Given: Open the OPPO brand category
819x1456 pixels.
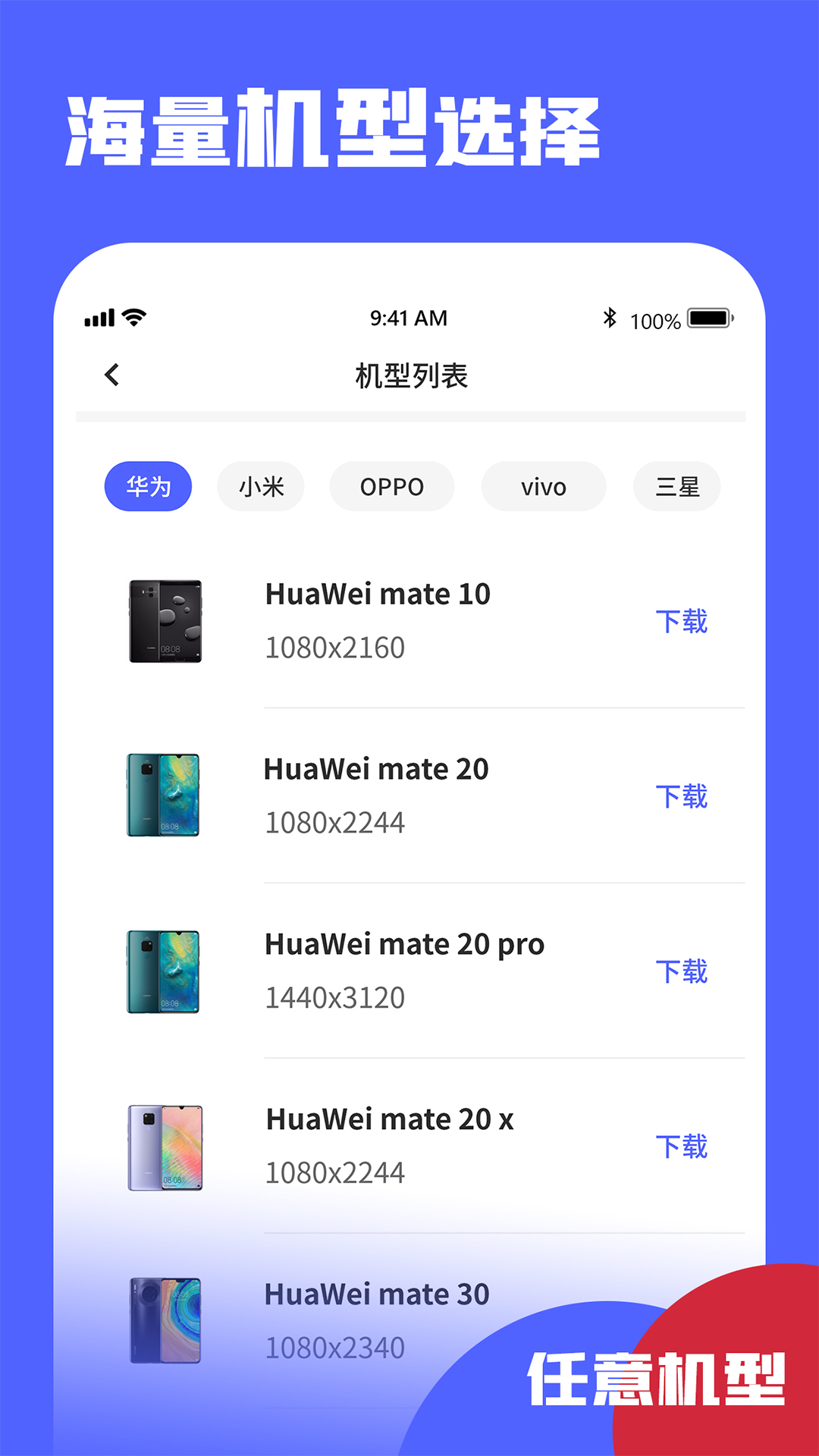Looking at the screenshot, I should point(391,486).
